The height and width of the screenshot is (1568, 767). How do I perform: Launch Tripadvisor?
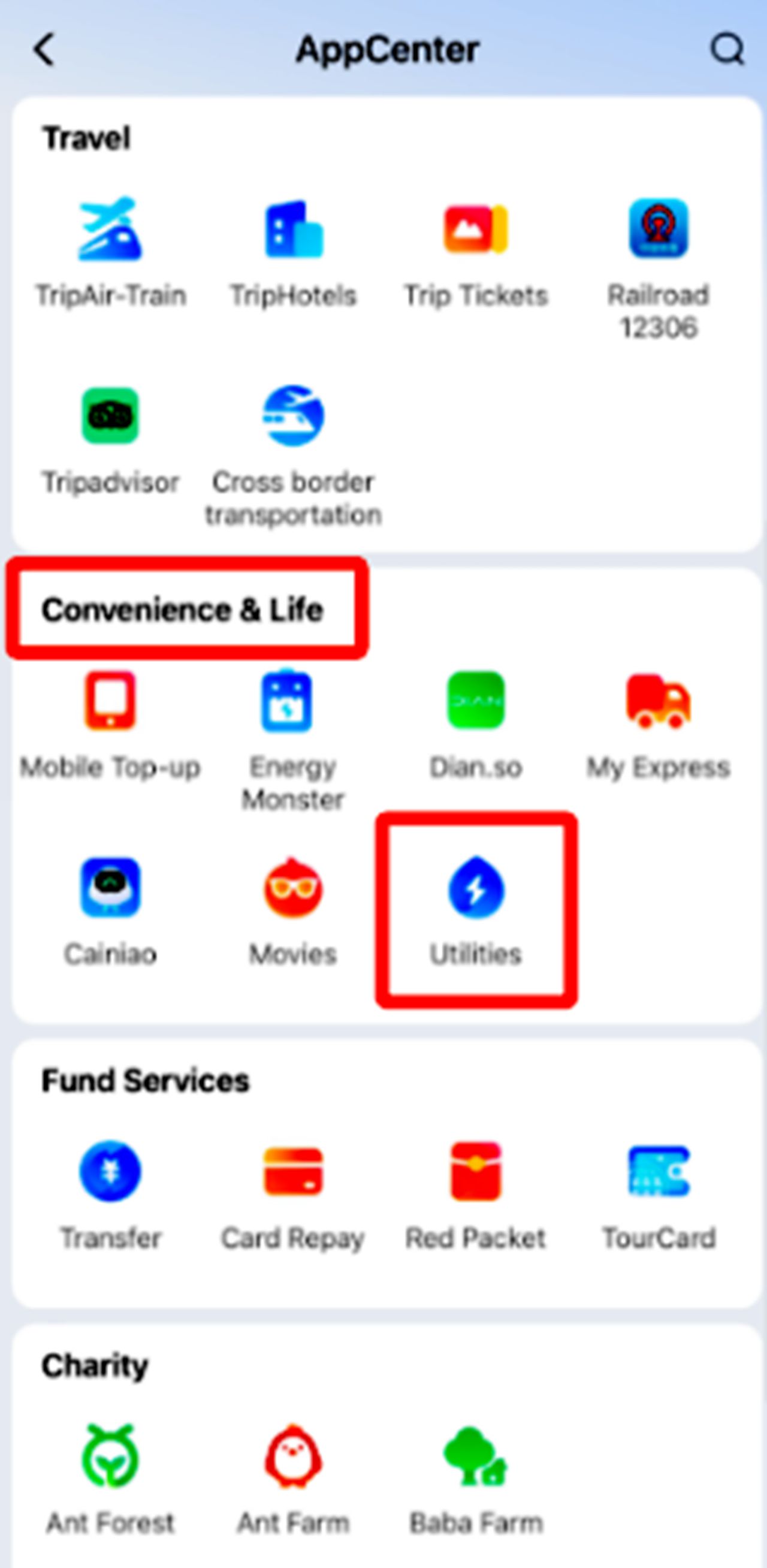click(110, 416)
